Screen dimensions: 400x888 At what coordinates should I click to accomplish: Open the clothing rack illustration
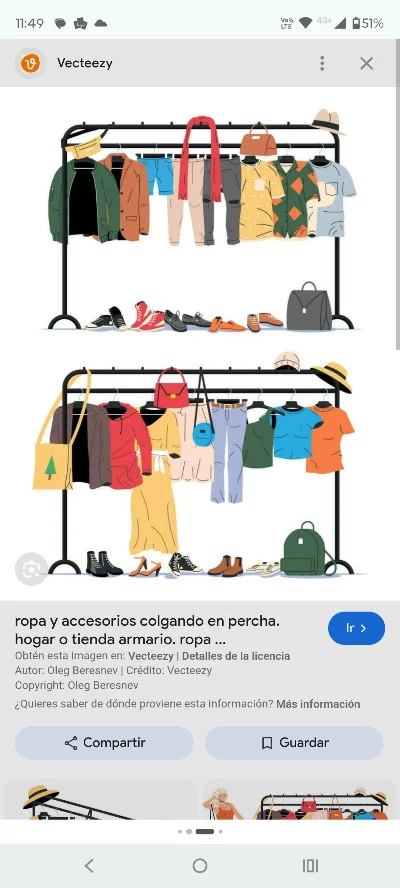(200, 344)
